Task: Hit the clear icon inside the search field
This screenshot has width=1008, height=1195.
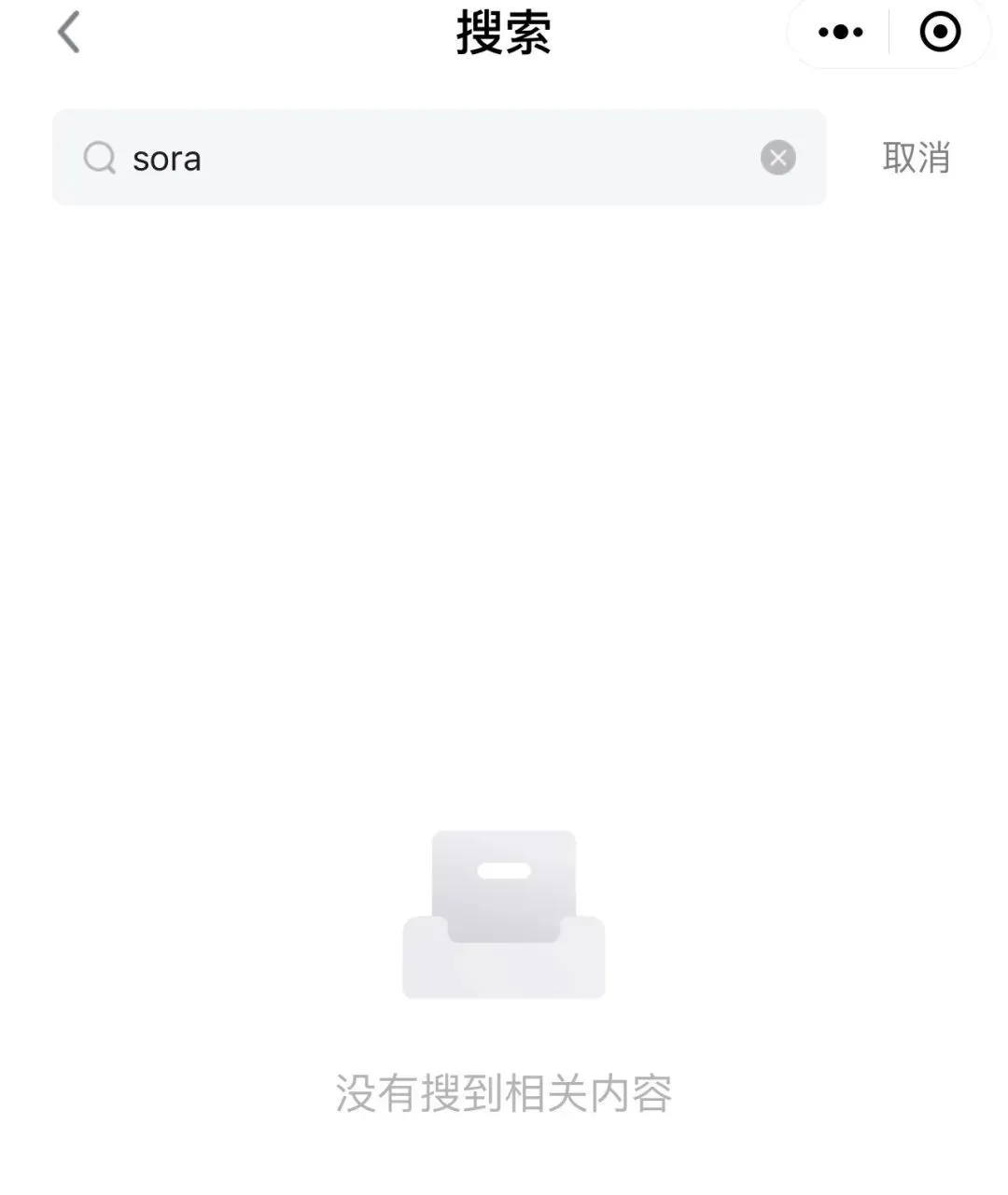Action: coord(777,158)
